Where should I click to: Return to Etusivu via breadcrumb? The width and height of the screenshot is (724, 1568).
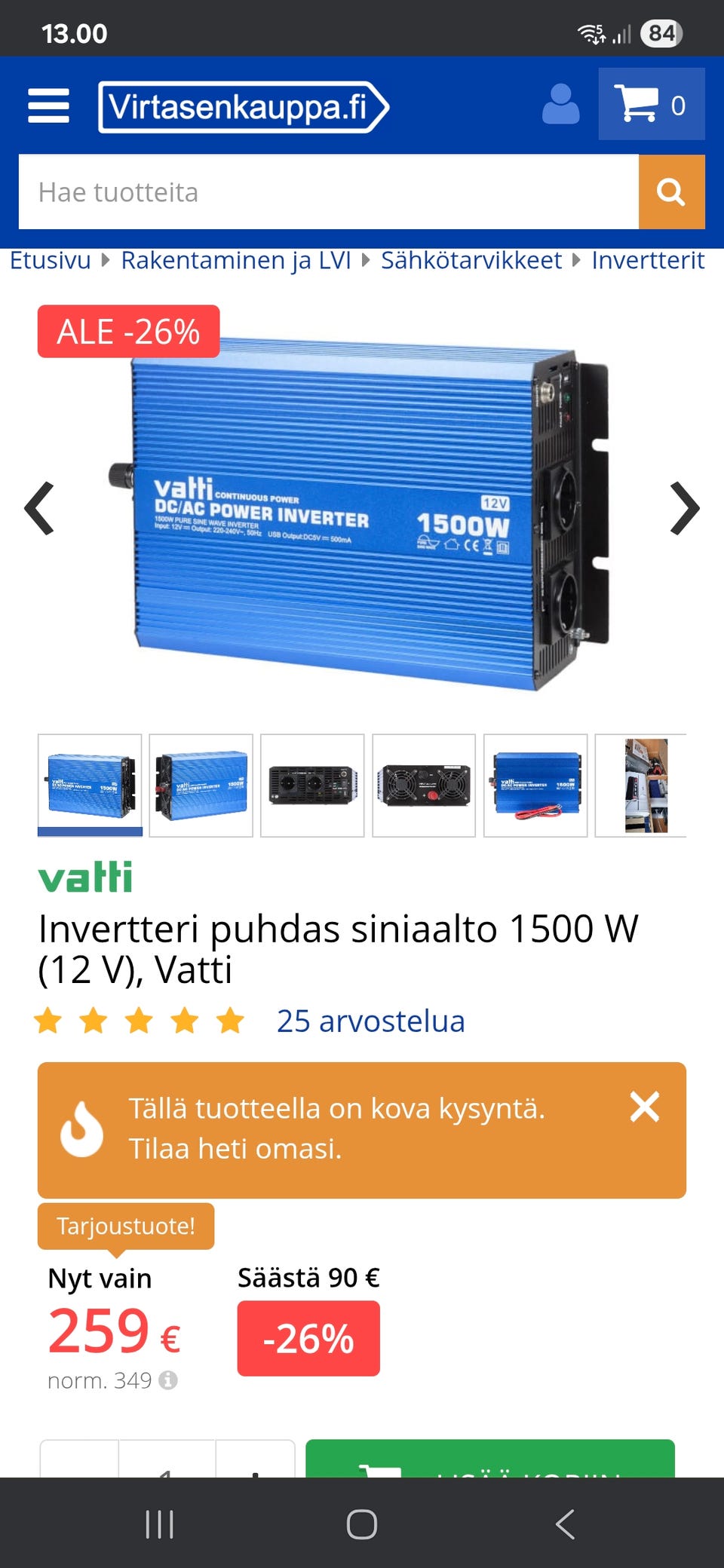[x=48, y=260]
